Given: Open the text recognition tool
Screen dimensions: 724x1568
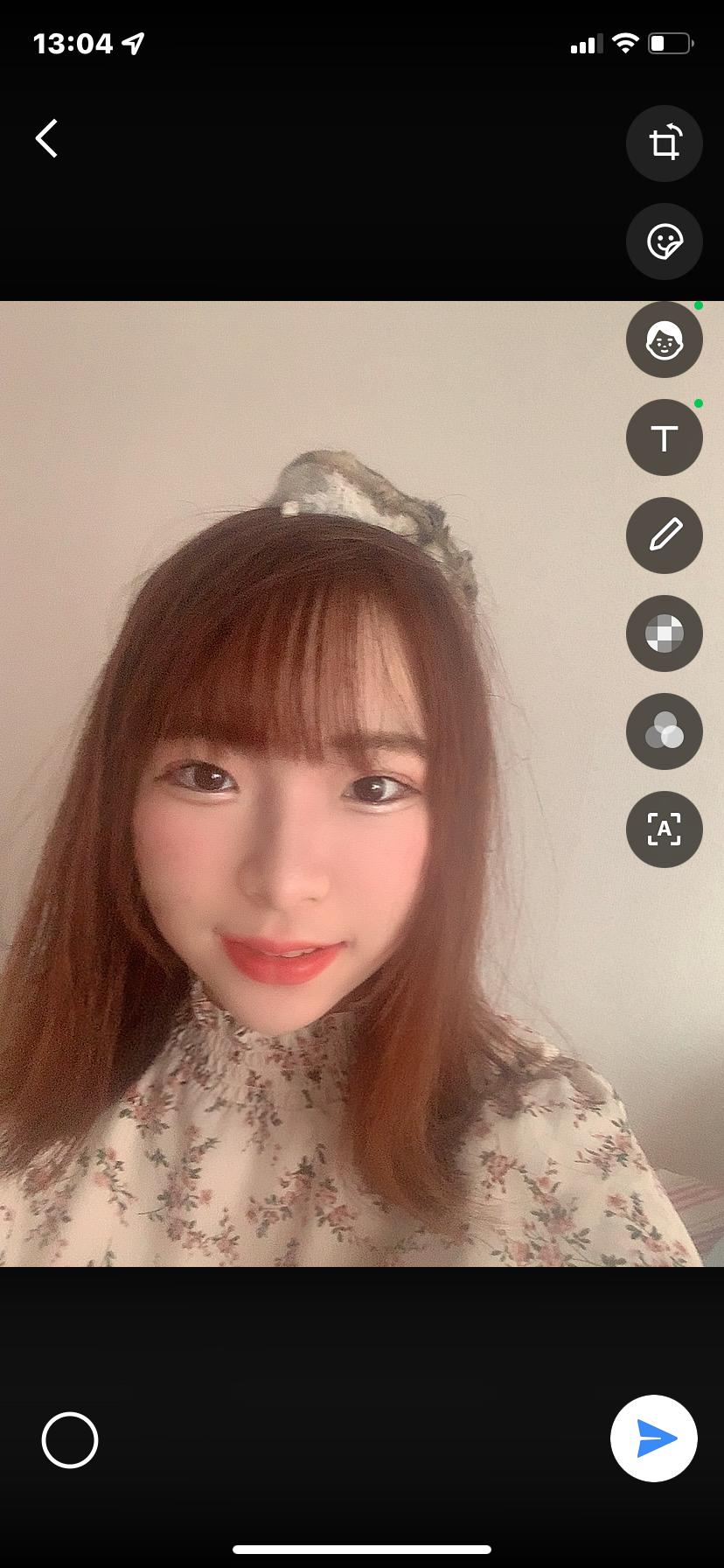Looking at the screenshot, I should click(x=665, y=829).
